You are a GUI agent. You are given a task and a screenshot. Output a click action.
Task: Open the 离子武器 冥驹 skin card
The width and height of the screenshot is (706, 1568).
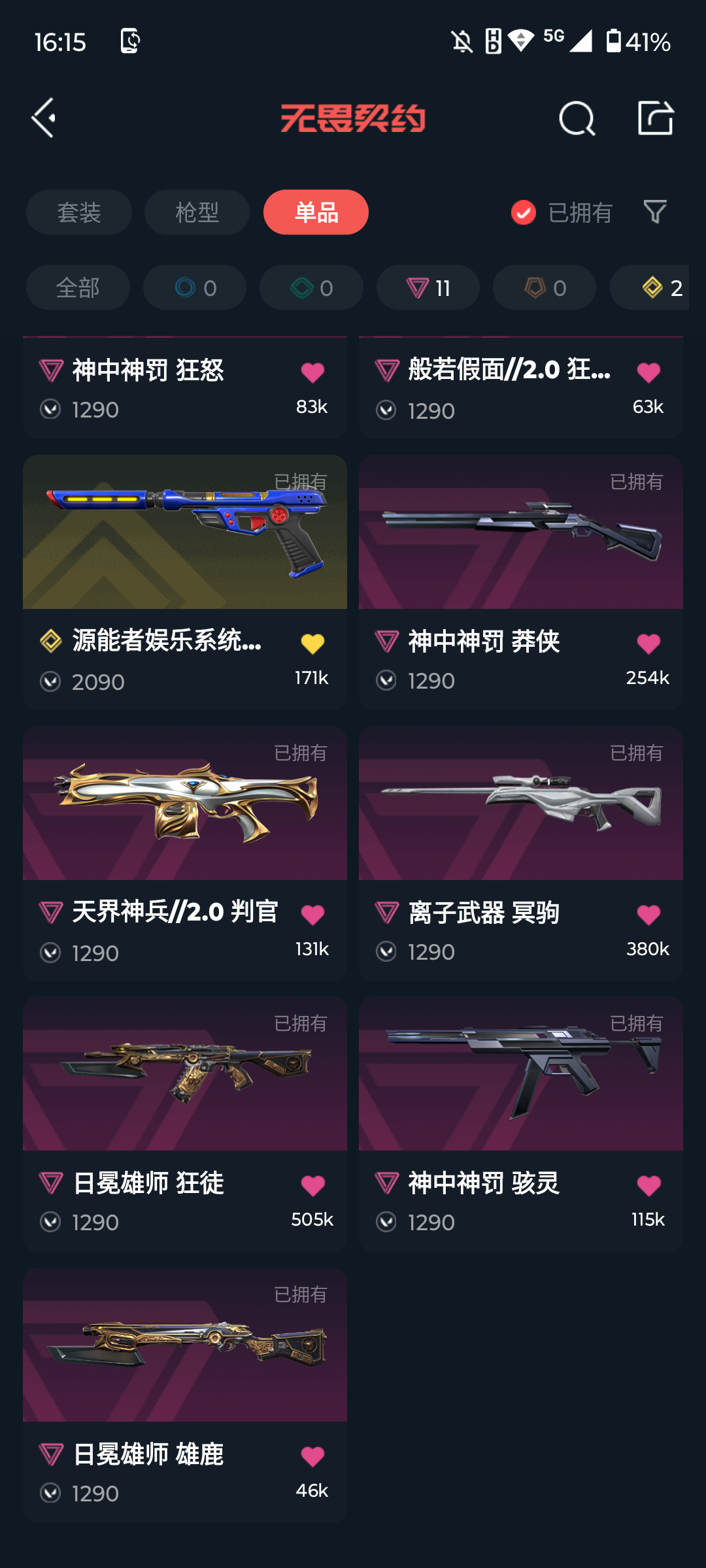coord(521,804)
